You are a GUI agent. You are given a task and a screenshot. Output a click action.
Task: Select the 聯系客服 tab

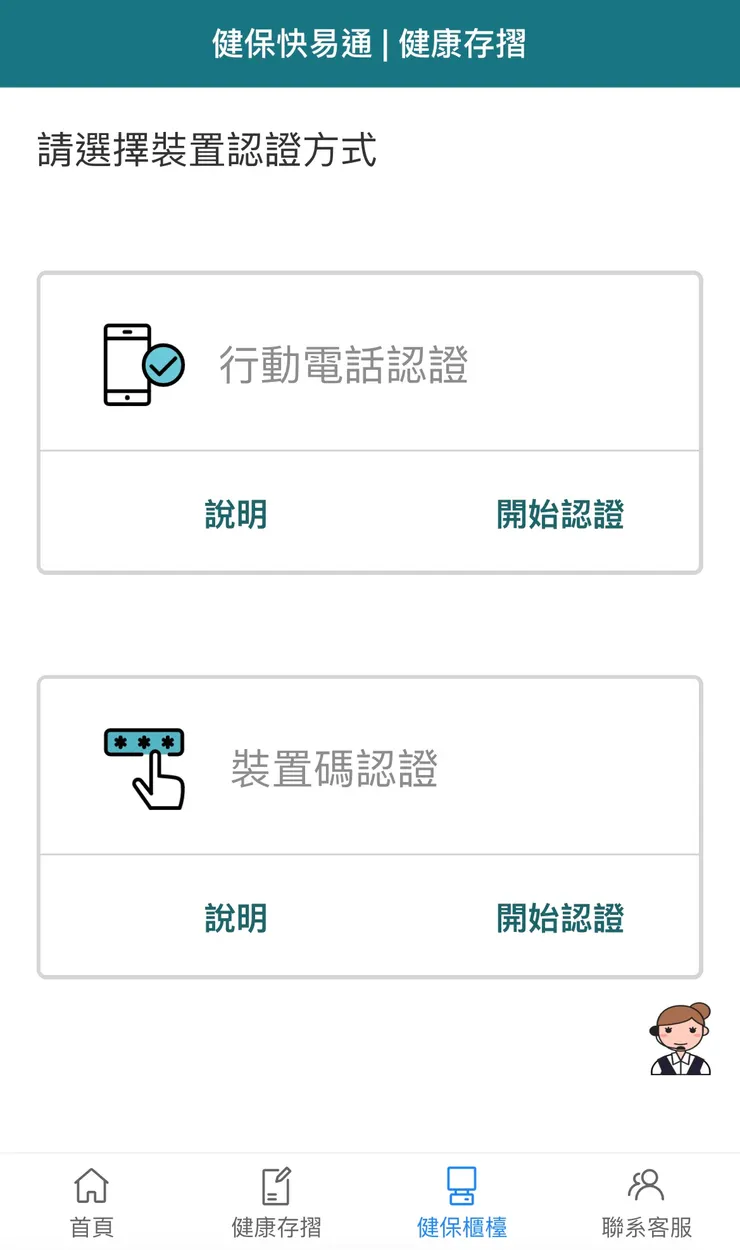coord(647,1198)
